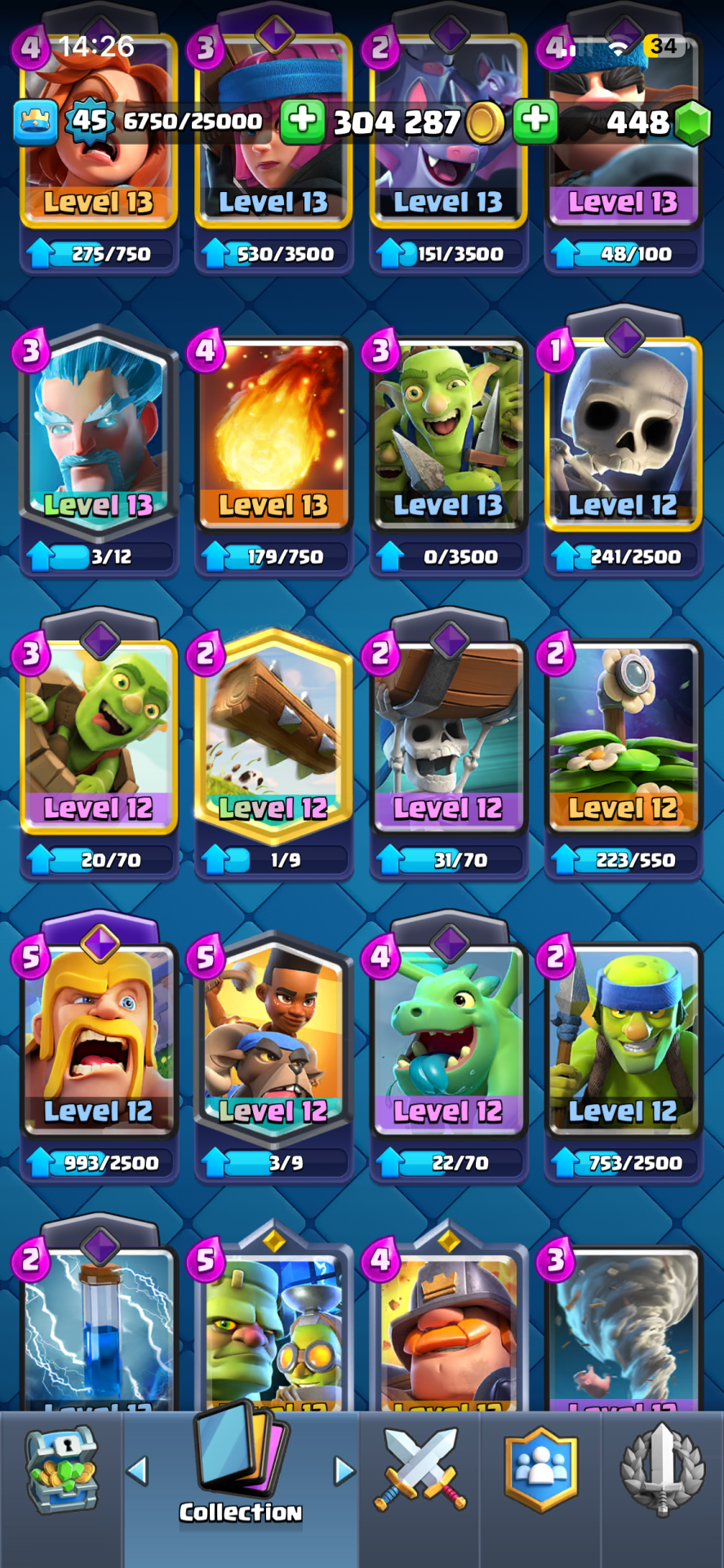Image resolution: width=724 pixels, height=1568 pixels.
Task: Tap the left arrow beside Collection
Action: tap(137, 1471)
